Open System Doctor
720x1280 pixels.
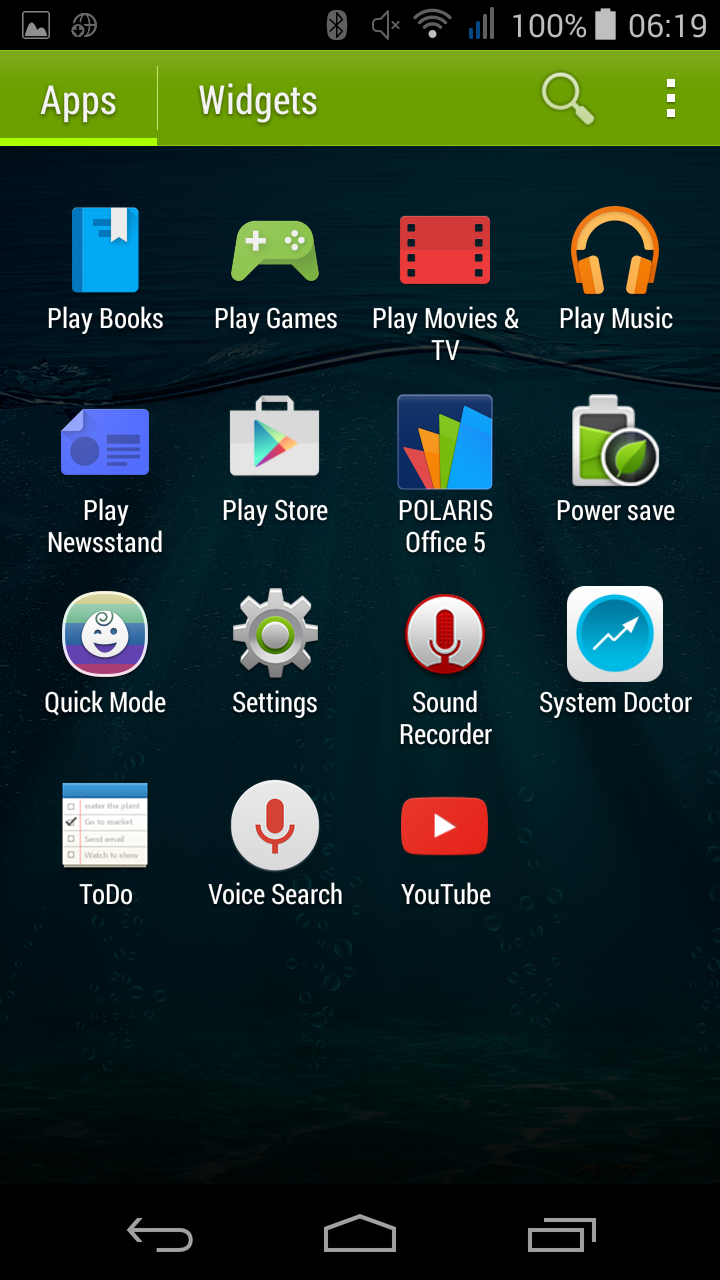point(615,634)
